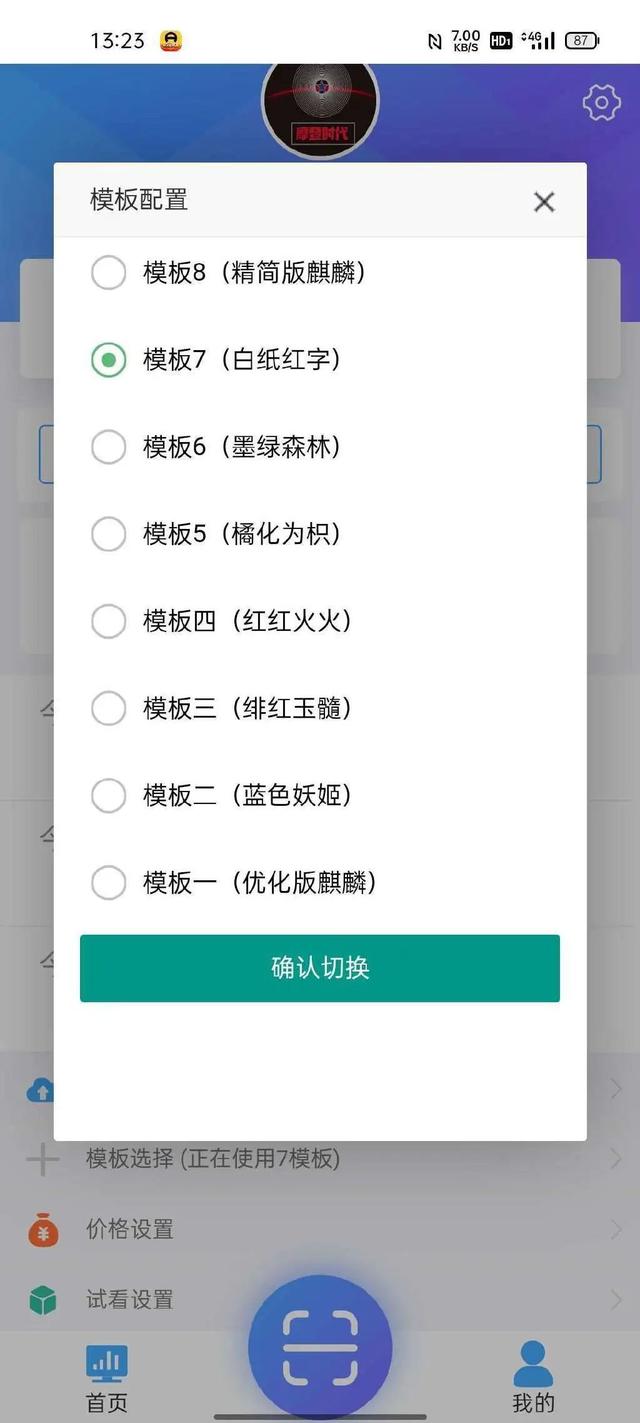Confirm with the 确认切换 button
This screenshot has width=640, height=1423.
320,968
